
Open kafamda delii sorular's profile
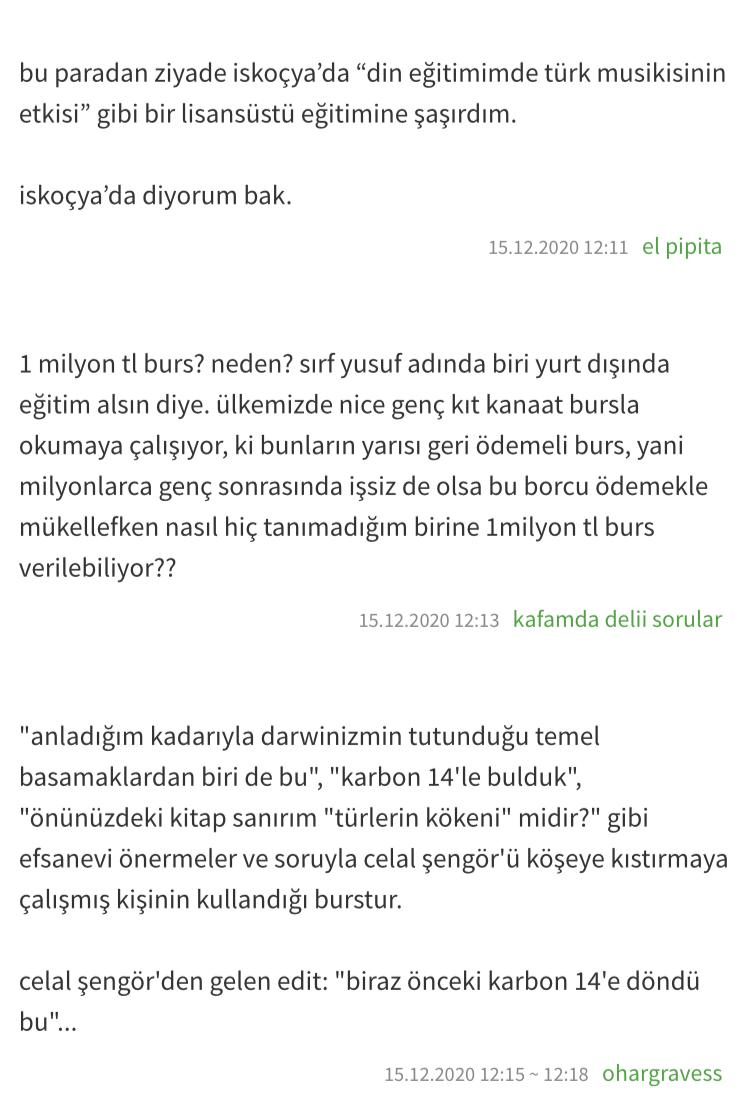(617, 619)
